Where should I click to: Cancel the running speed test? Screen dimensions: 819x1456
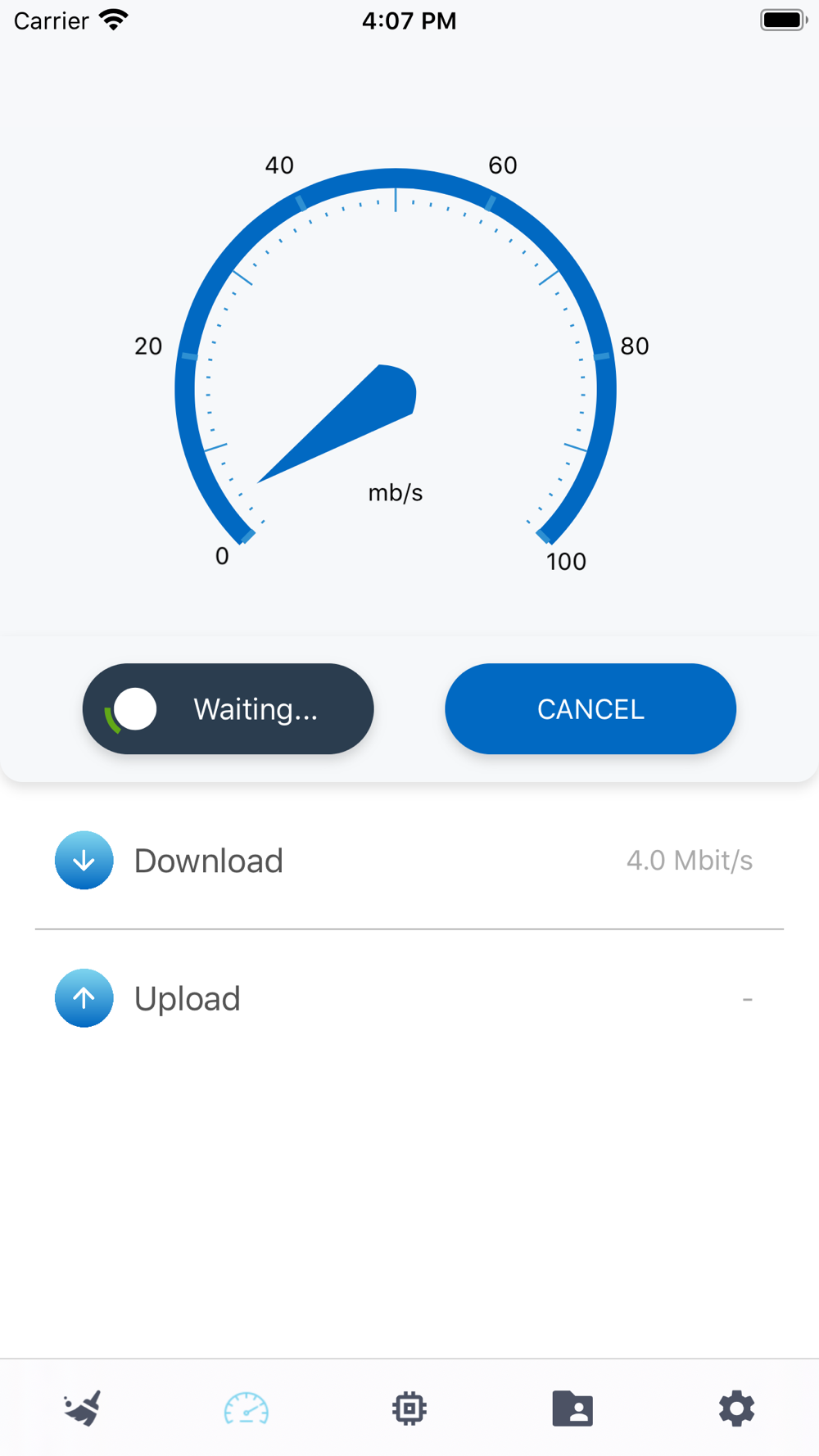point(590,708)
